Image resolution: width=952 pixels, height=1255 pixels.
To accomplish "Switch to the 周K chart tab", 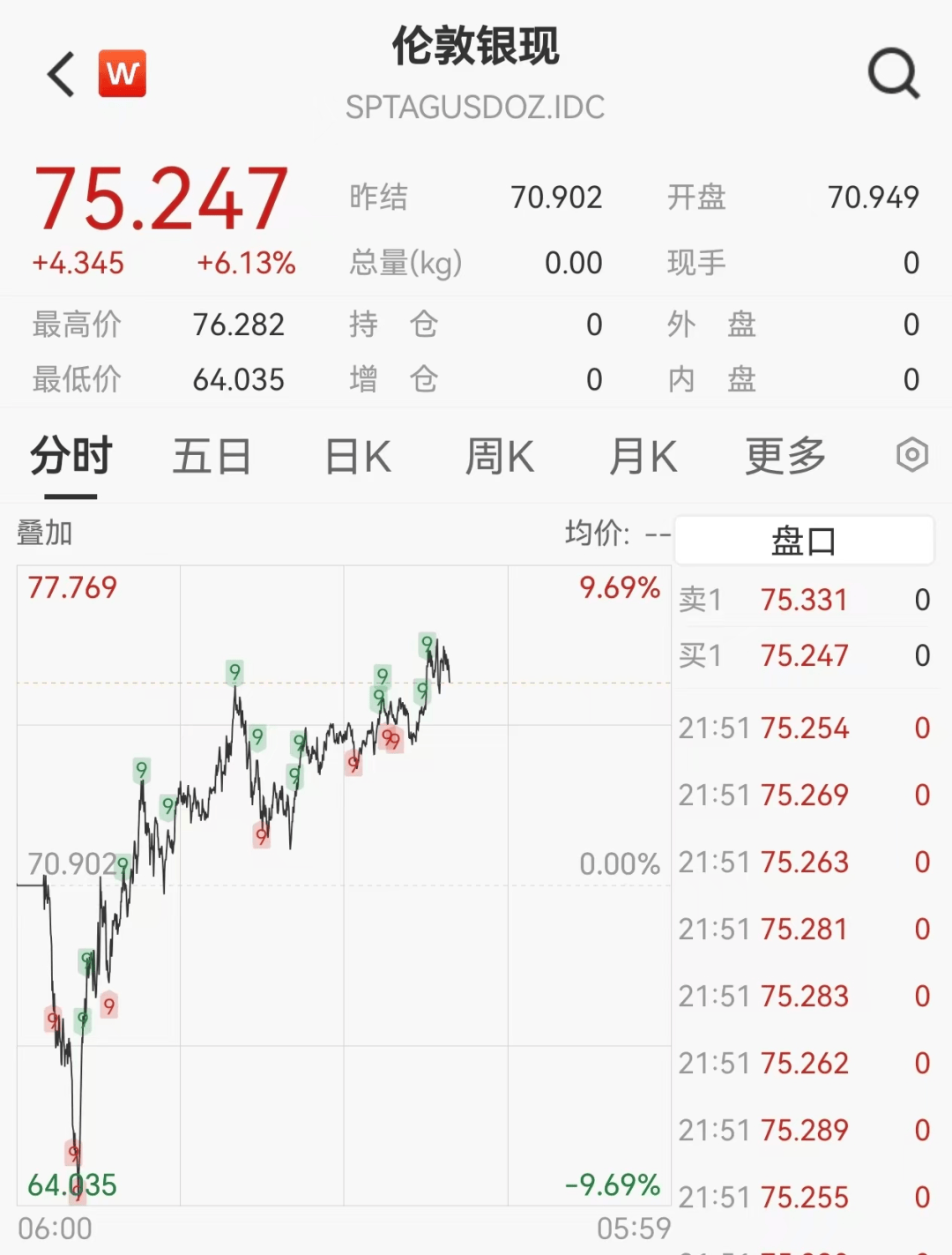I will (x=499, y=457).
